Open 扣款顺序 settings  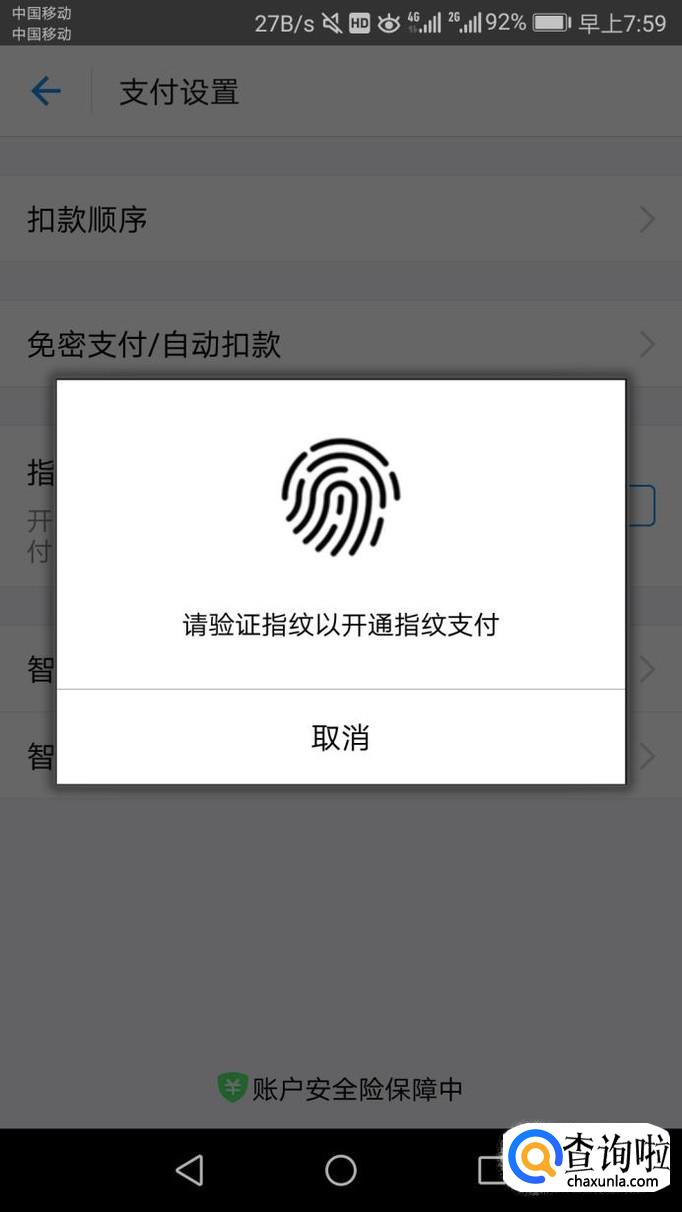tap(340, 219)
